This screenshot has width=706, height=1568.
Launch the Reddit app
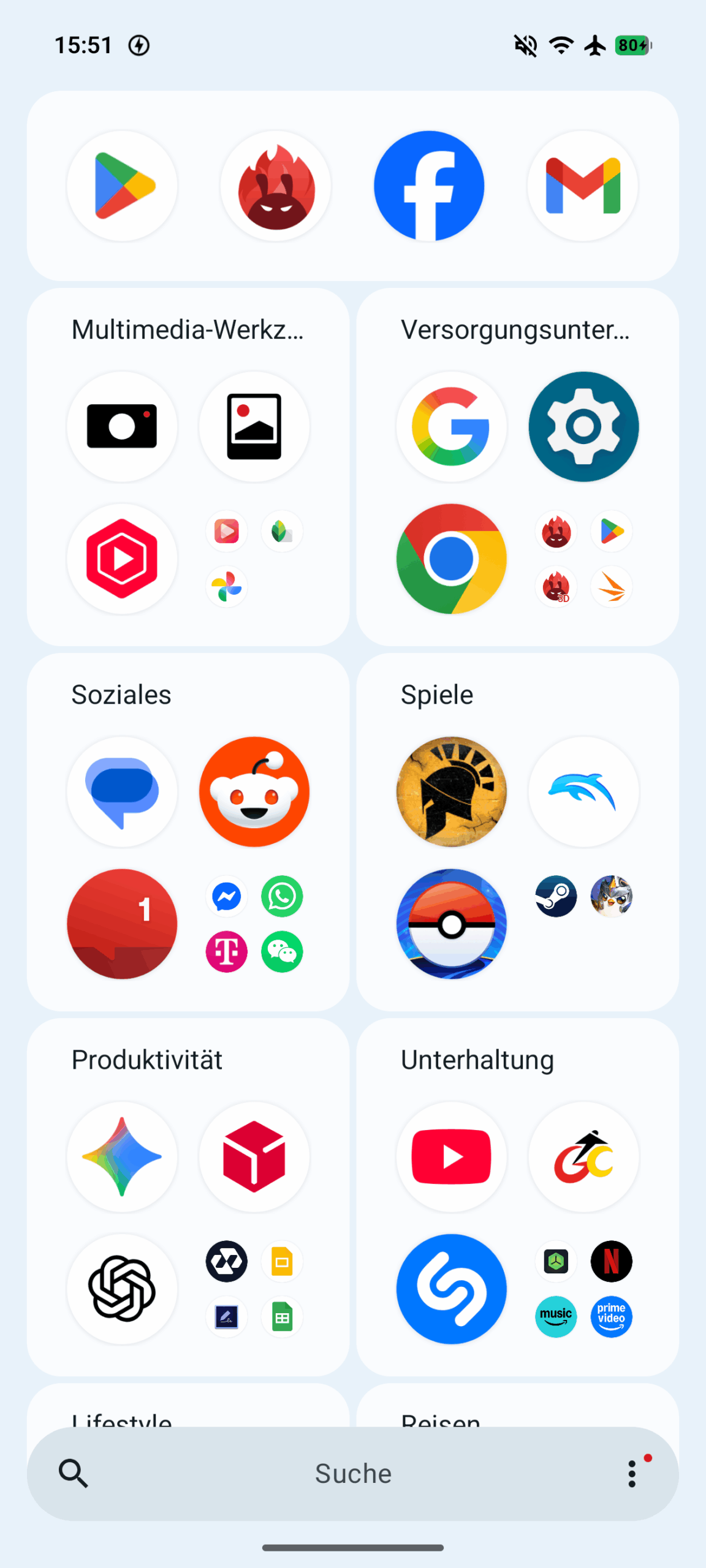(x=254, y=791)
